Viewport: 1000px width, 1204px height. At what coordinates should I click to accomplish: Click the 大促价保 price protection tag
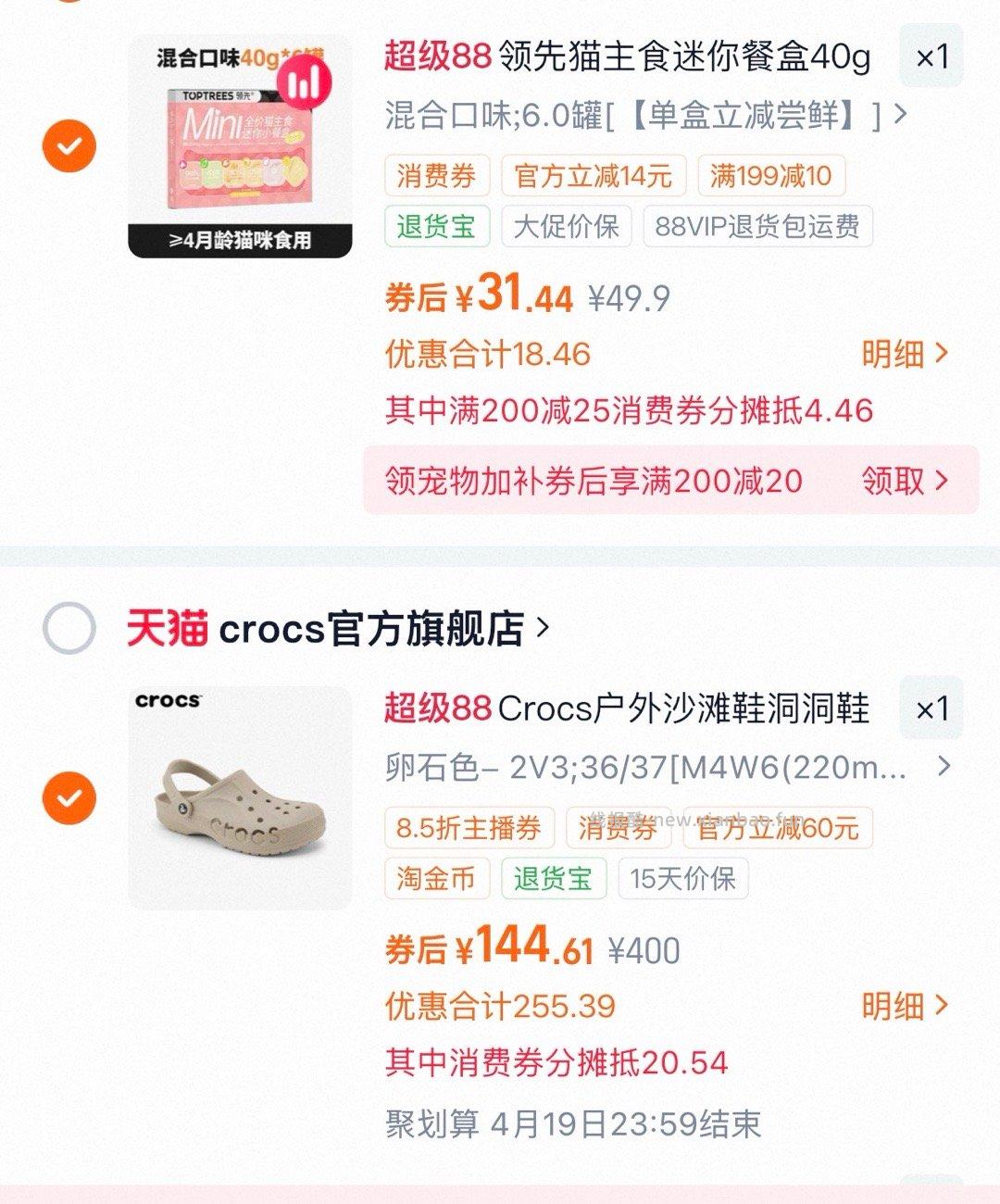(566, 226)
